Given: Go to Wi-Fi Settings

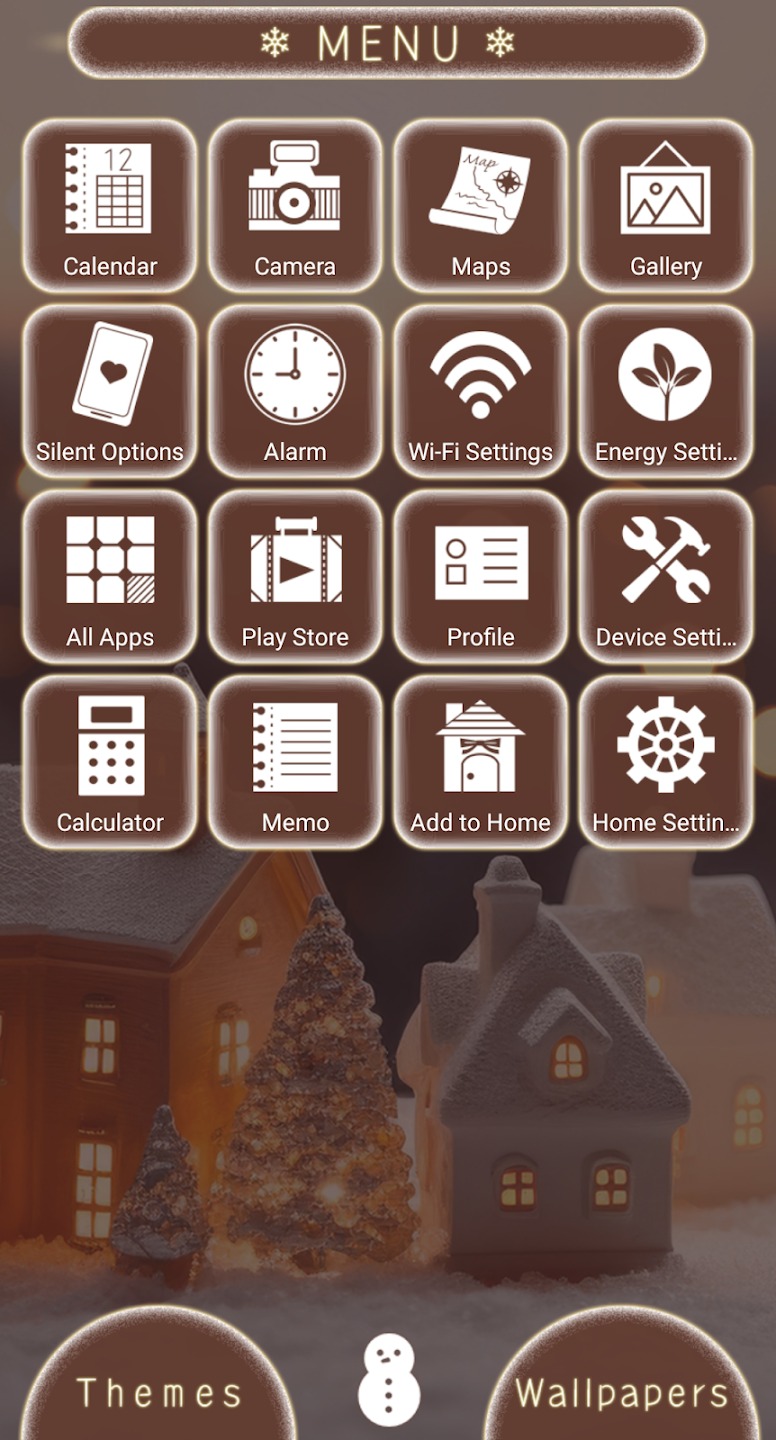Looking at the screenshot, I should [x=481, y=391].
